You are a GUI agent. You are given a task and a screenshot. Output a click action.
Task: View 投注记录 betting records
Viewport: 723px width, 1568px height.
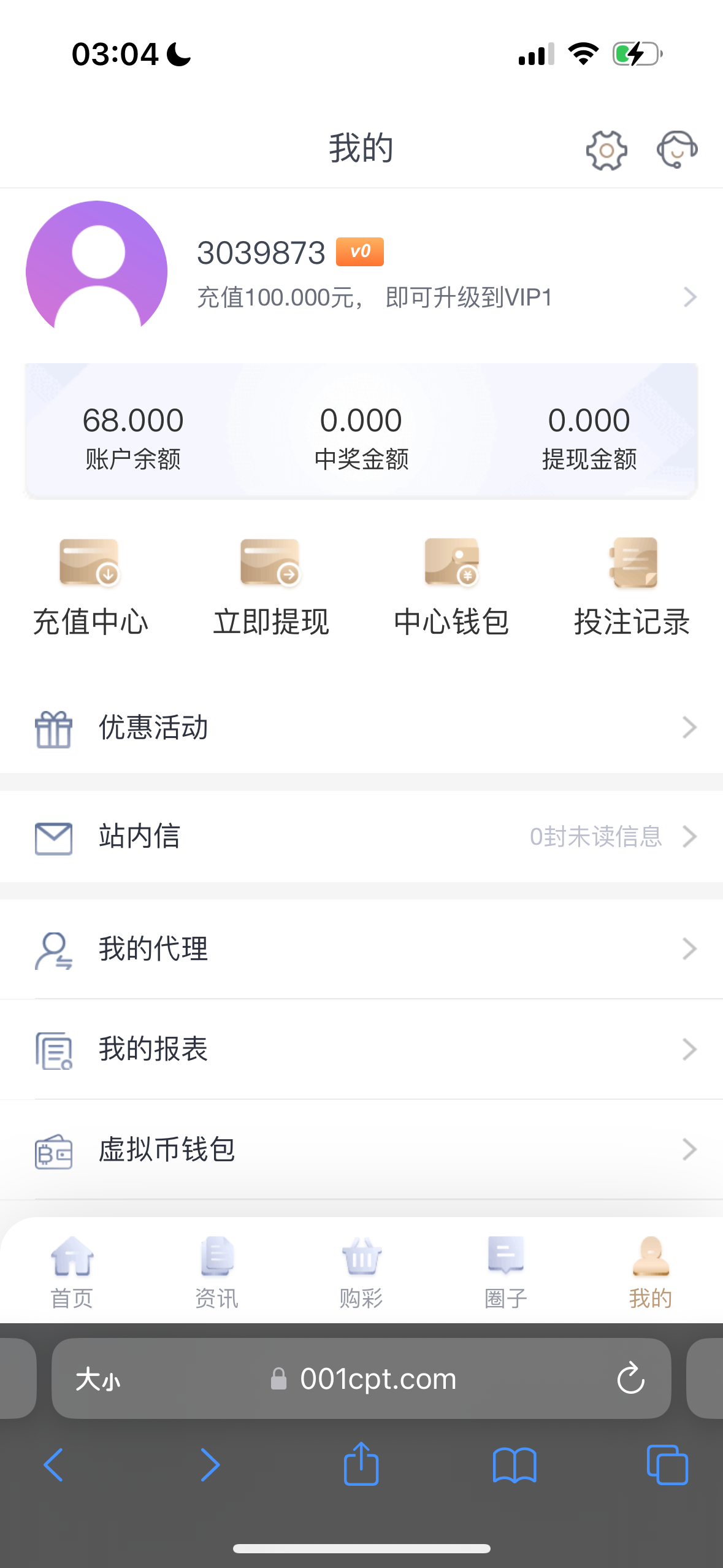pyautogui.click(x=632, y=586)
